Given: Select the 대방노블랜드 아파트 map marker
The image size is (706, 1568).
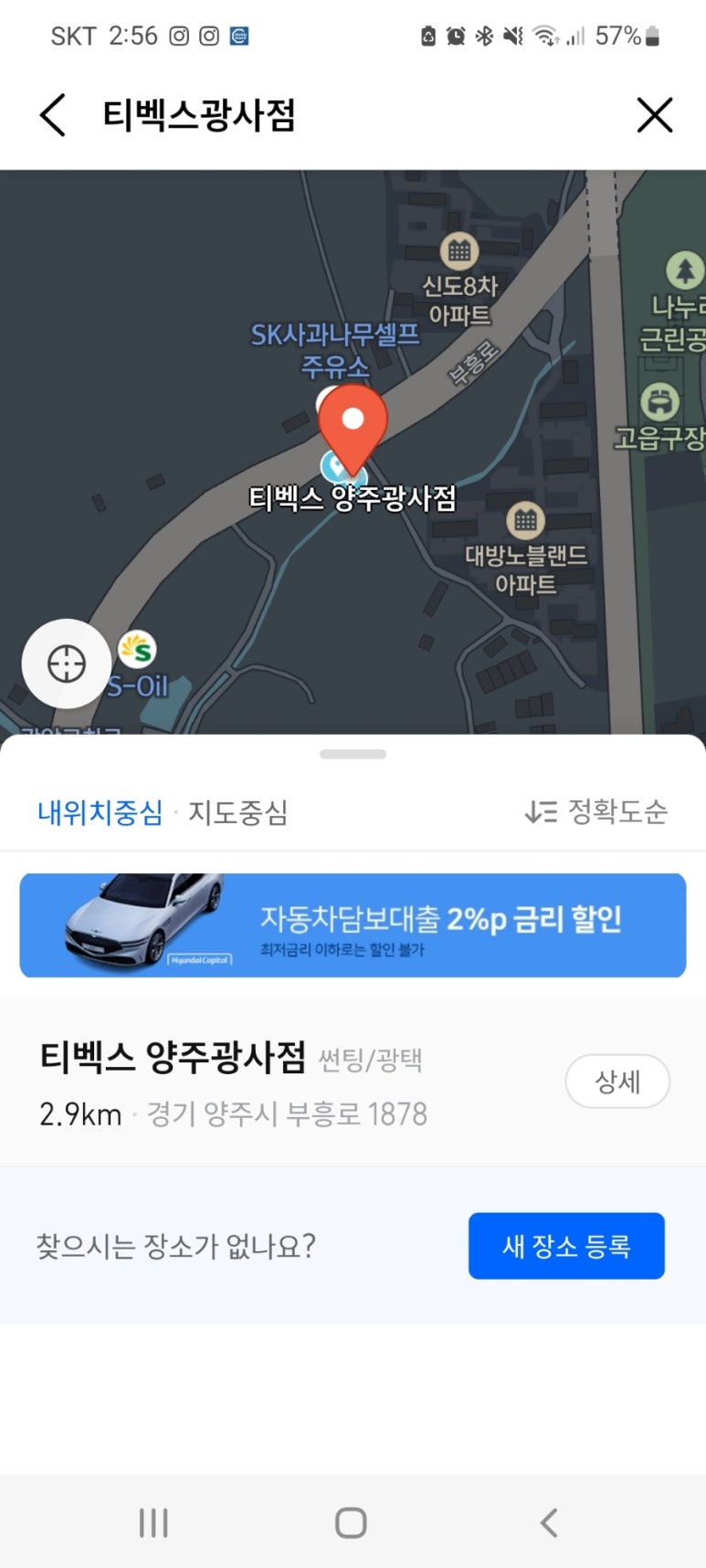Looking at the screenshot, I should [525, 521].
